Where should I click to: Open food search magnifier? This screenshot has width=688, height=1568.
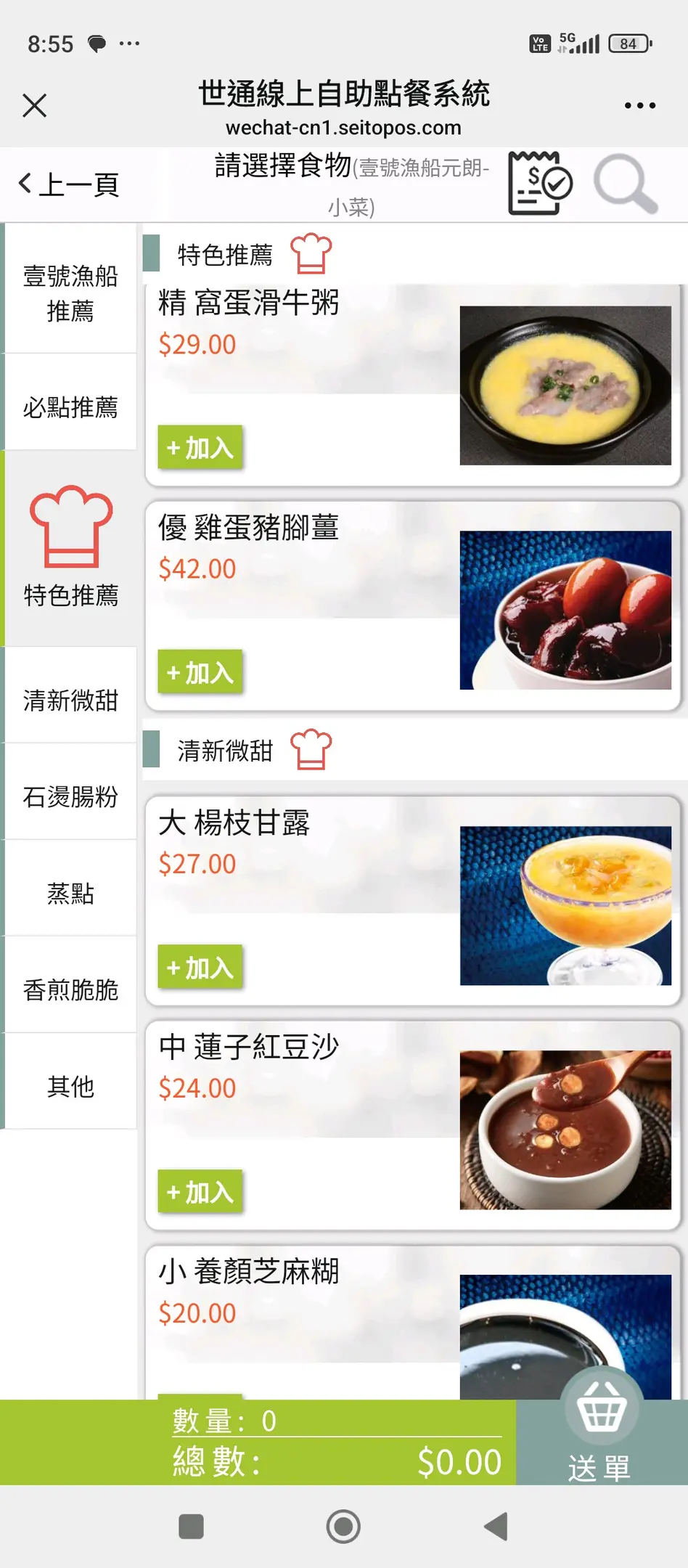tap(625, 184)
